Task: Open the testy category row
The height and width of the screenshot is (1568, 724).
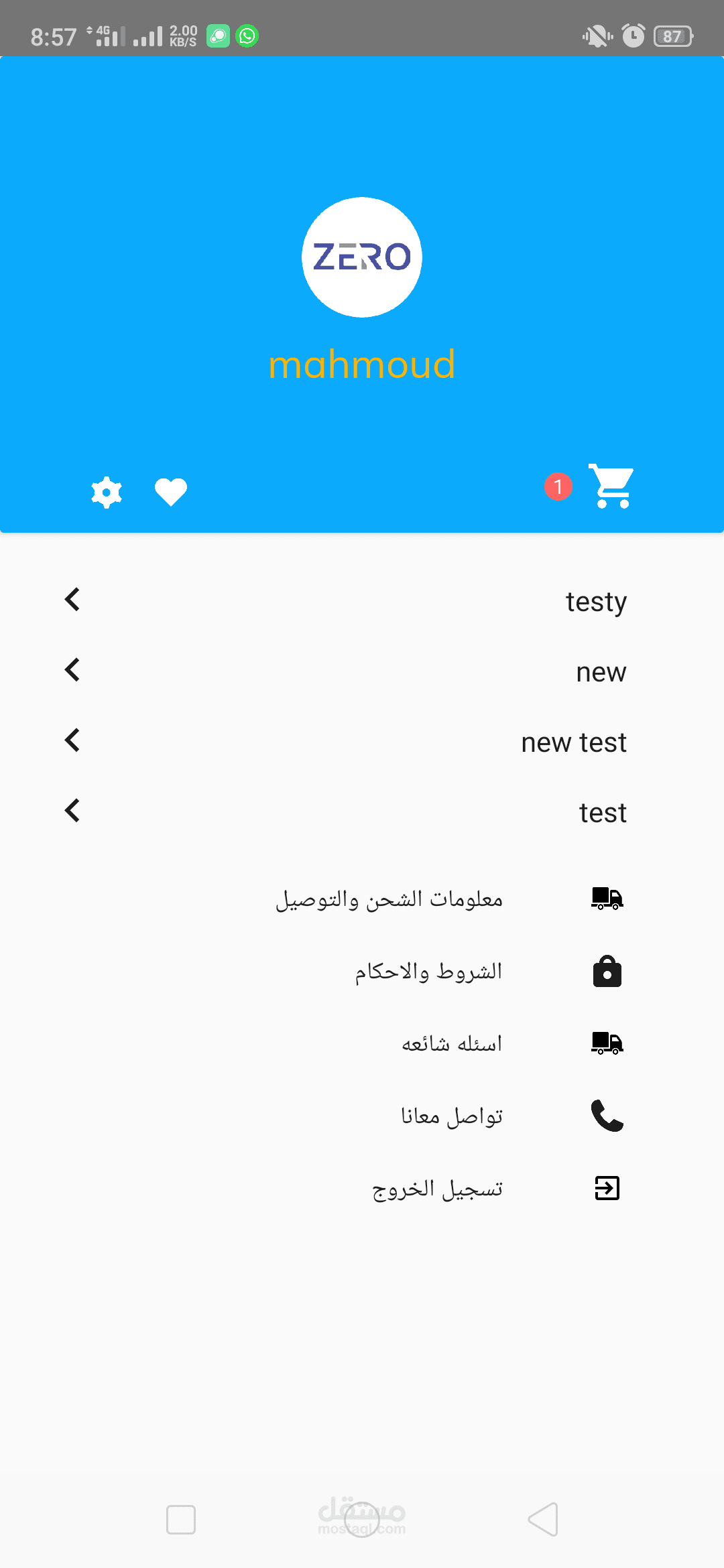Action: click(x=362, y=601)
